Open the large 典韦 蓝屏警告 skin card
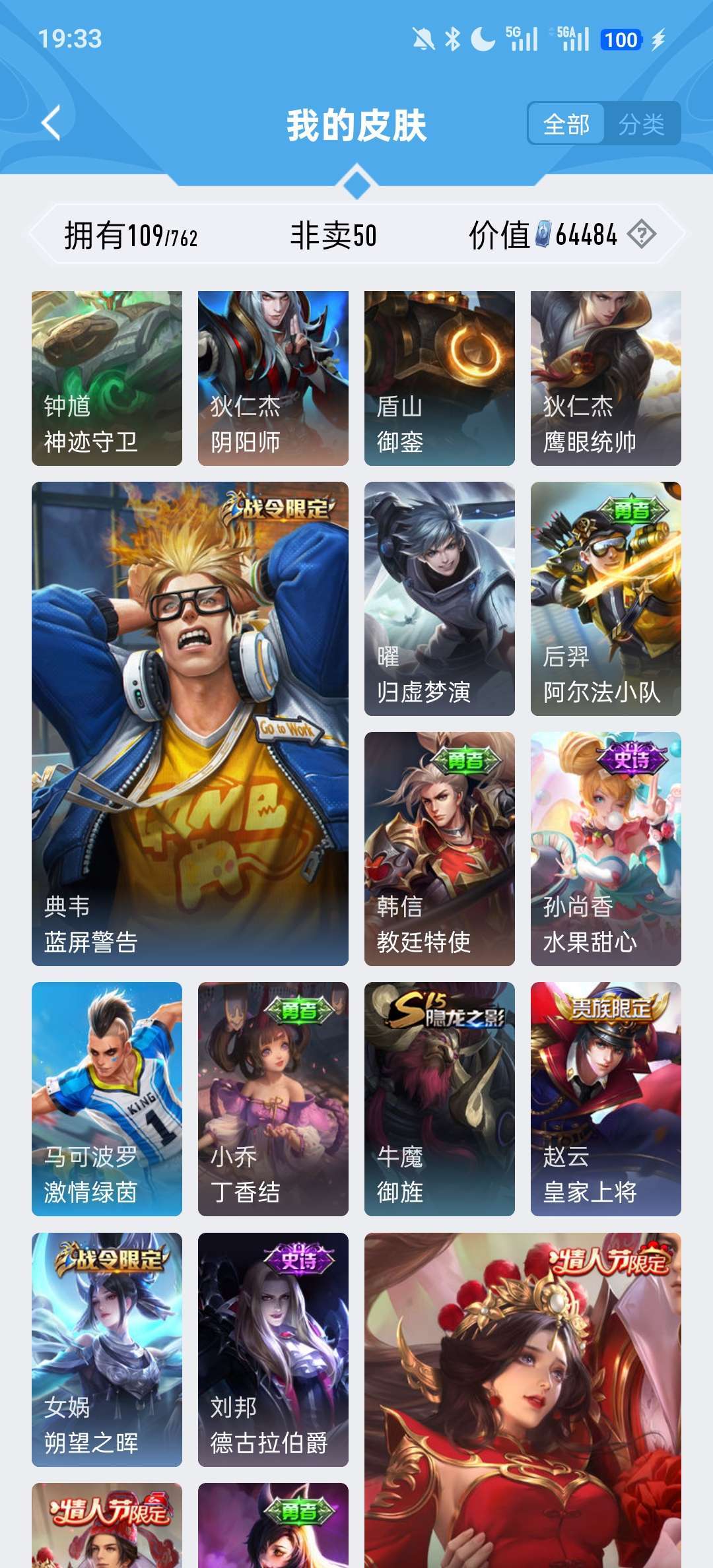 (190, 724)
